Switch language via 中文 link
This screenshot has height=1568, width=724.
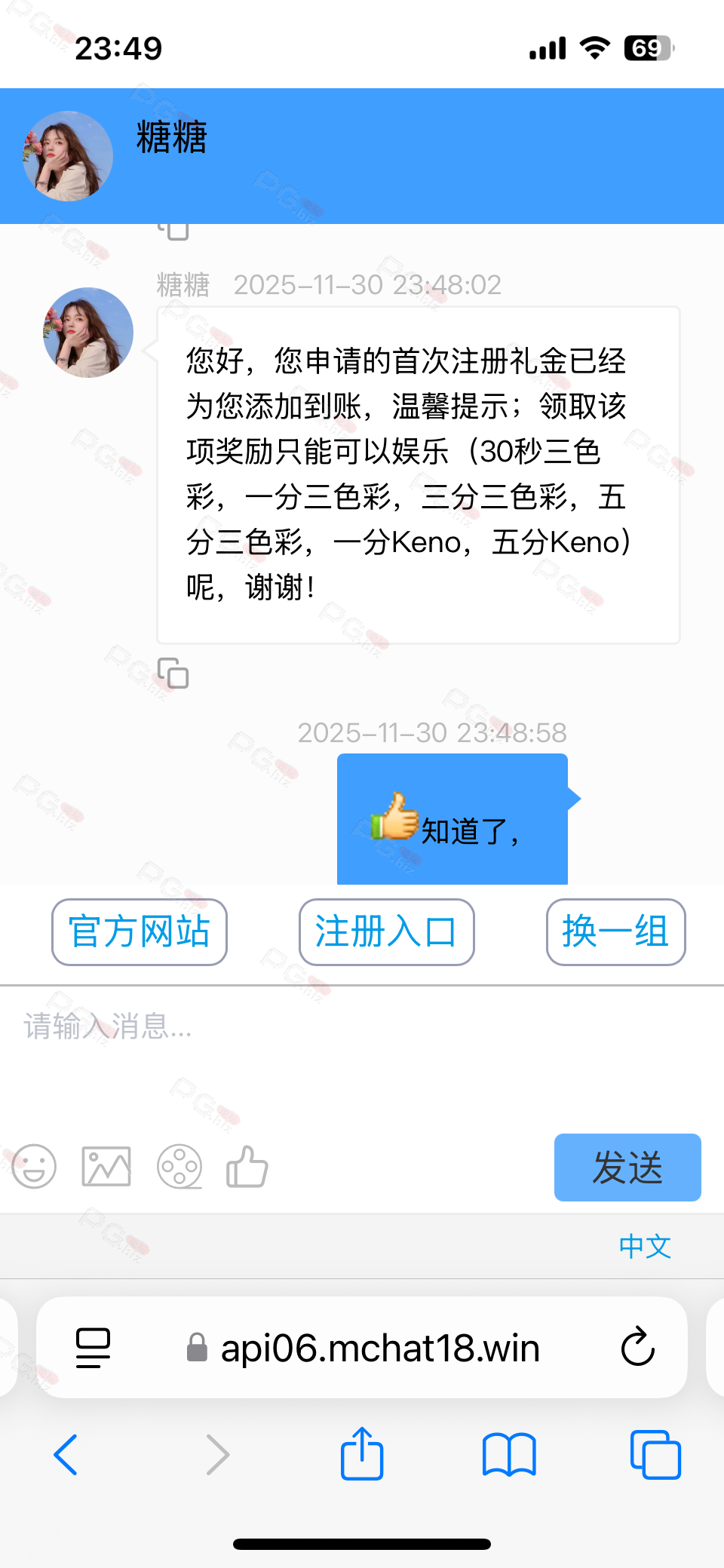click(645, 1246)
